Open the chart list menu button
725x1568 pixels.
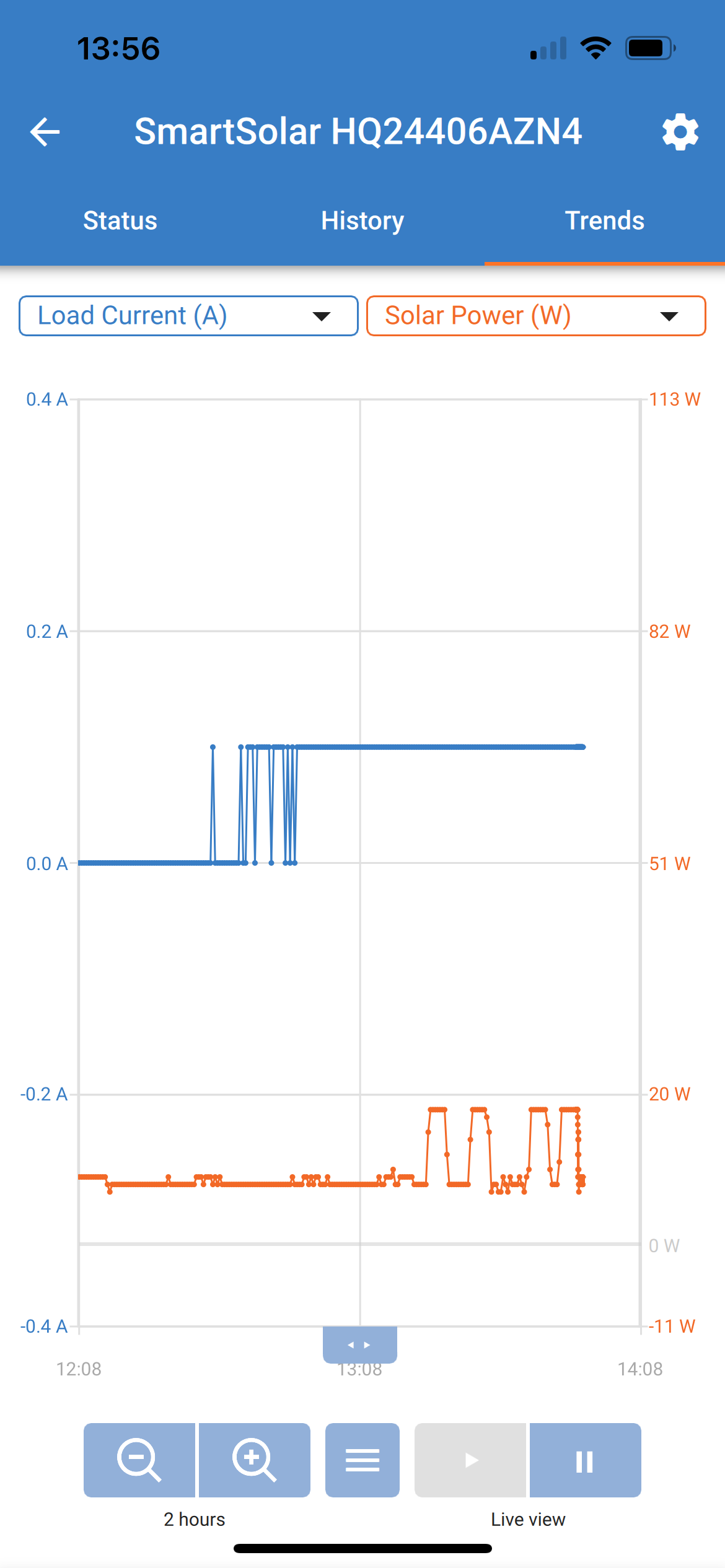pyautogui.click(x=362, y=1460)
